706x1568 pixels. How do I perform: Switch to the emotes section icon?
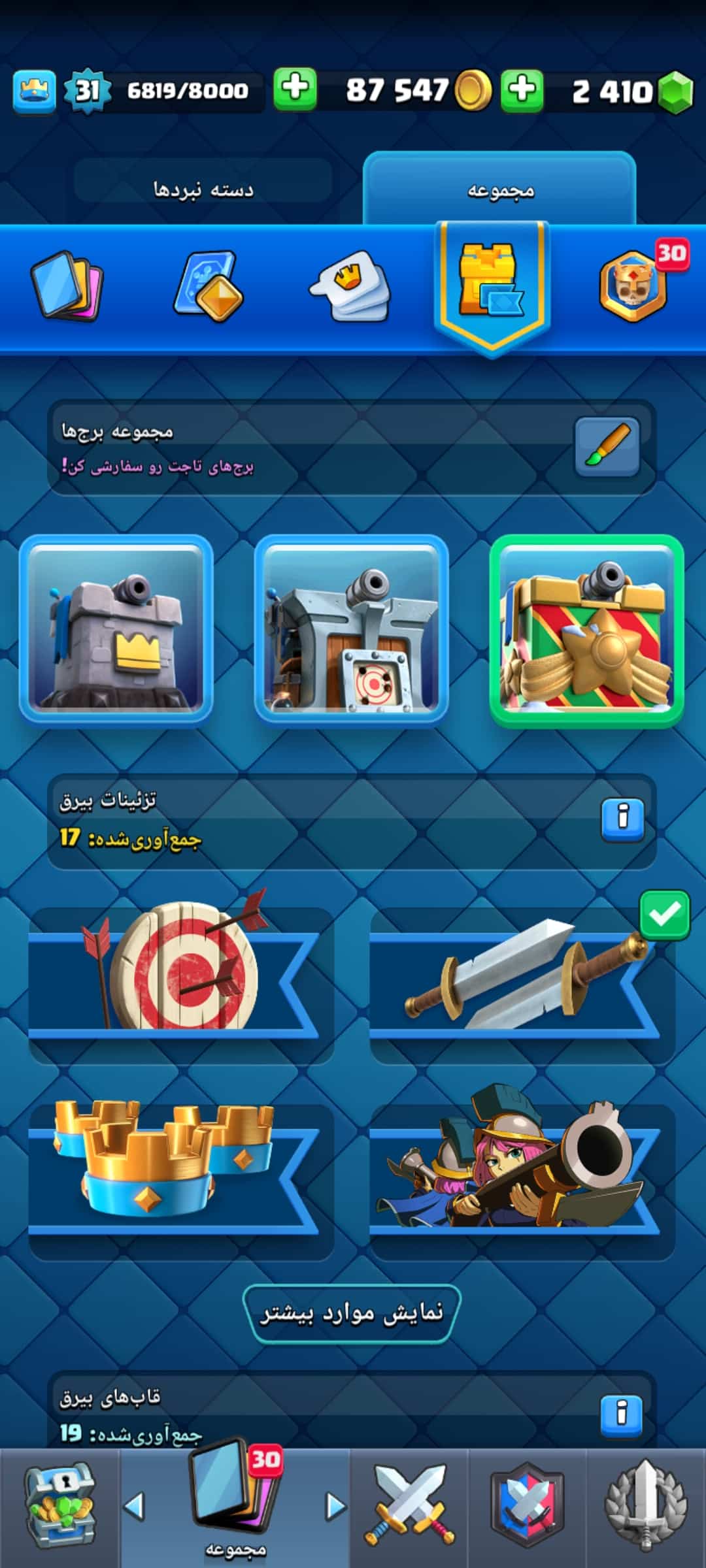pos(350,287)
